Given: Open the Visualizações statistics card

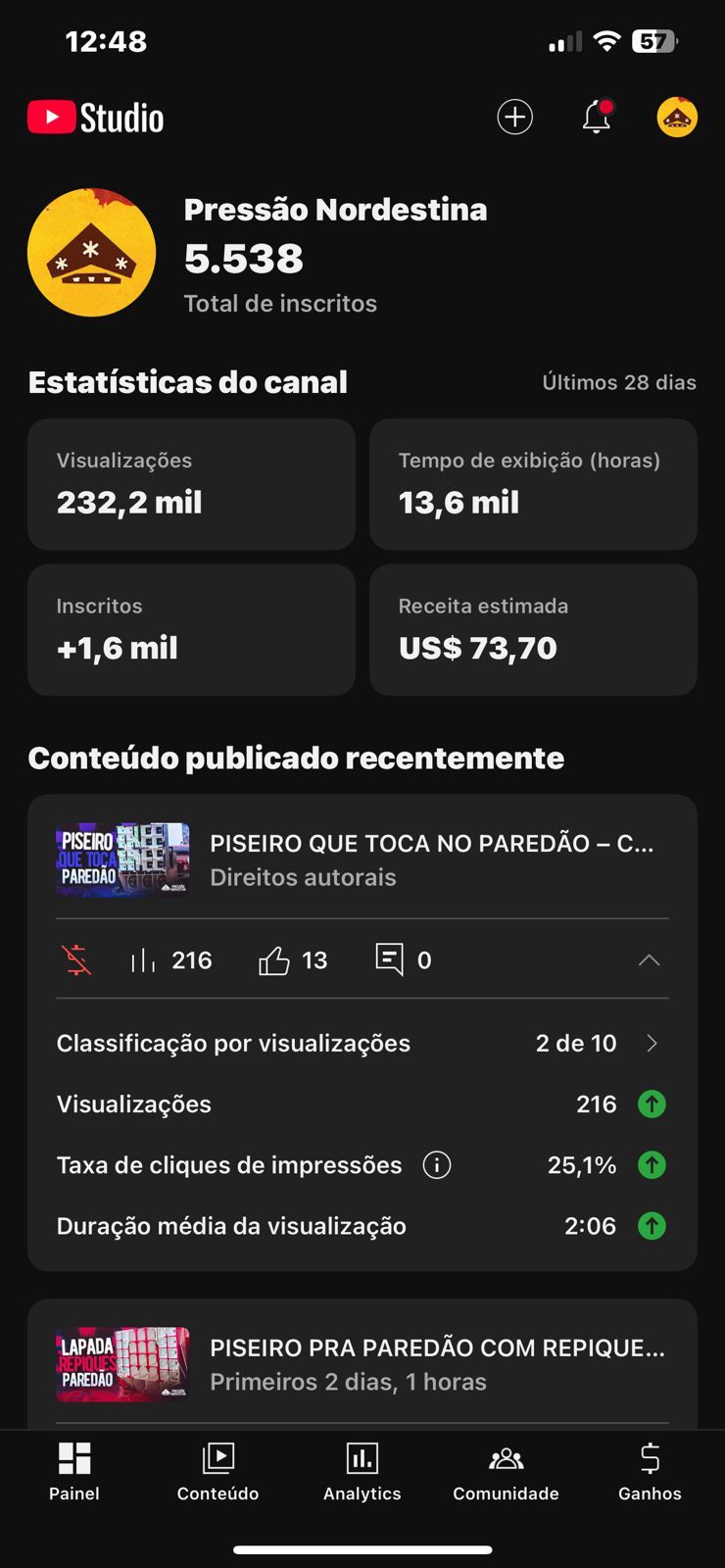Looking at the screenshot, I should click(191, 484).
